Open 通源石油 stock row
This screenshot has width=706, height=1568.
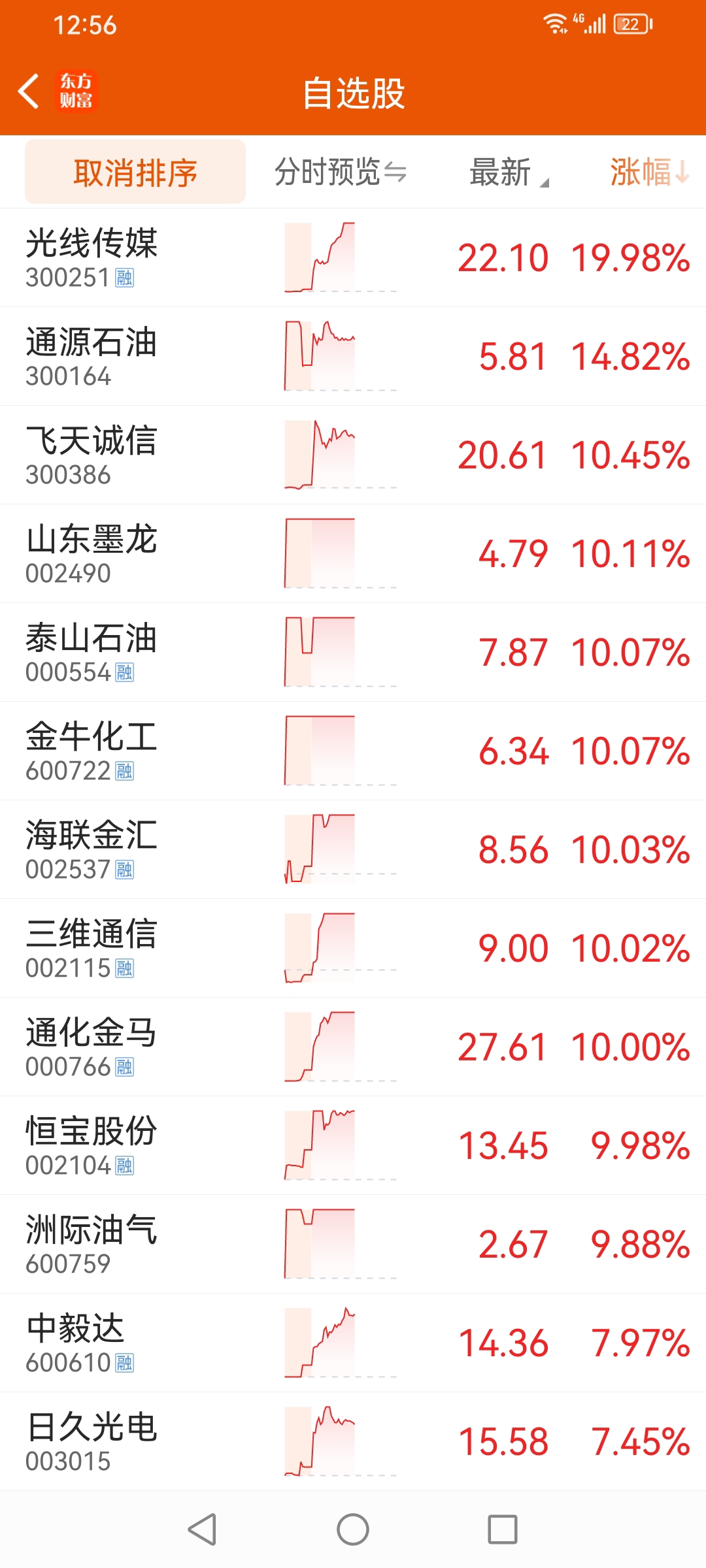[353, 356]
